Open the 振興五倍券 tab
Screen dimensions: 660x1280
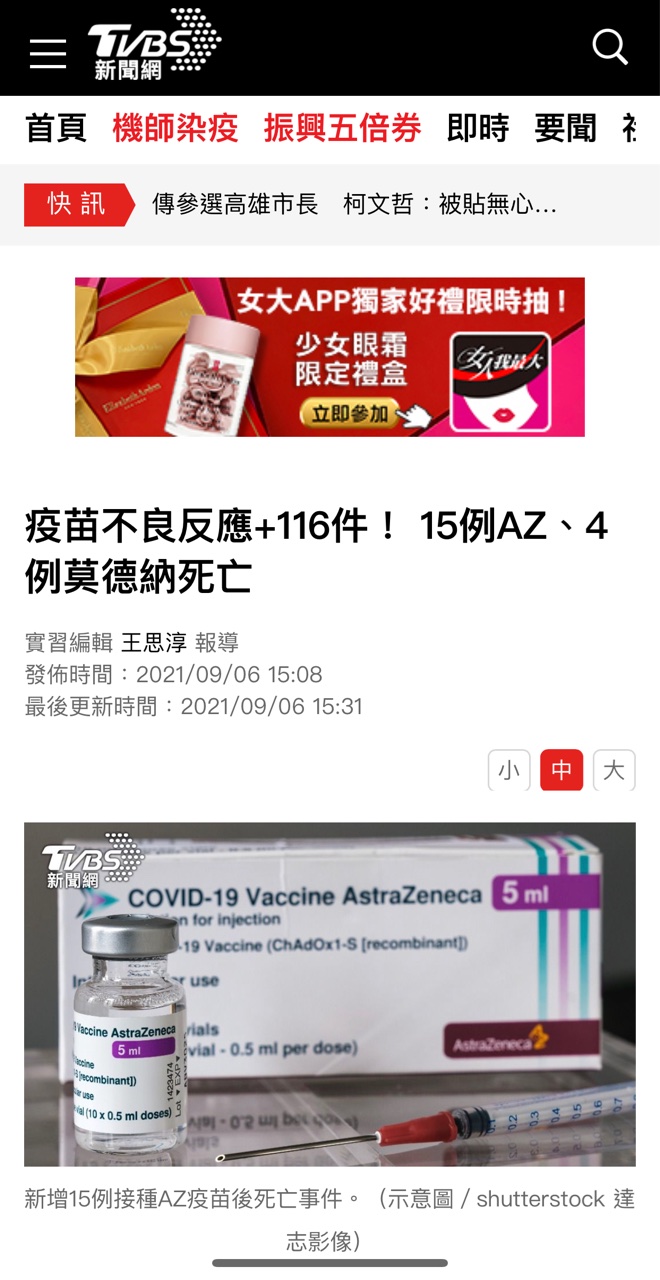click(342, 128)
